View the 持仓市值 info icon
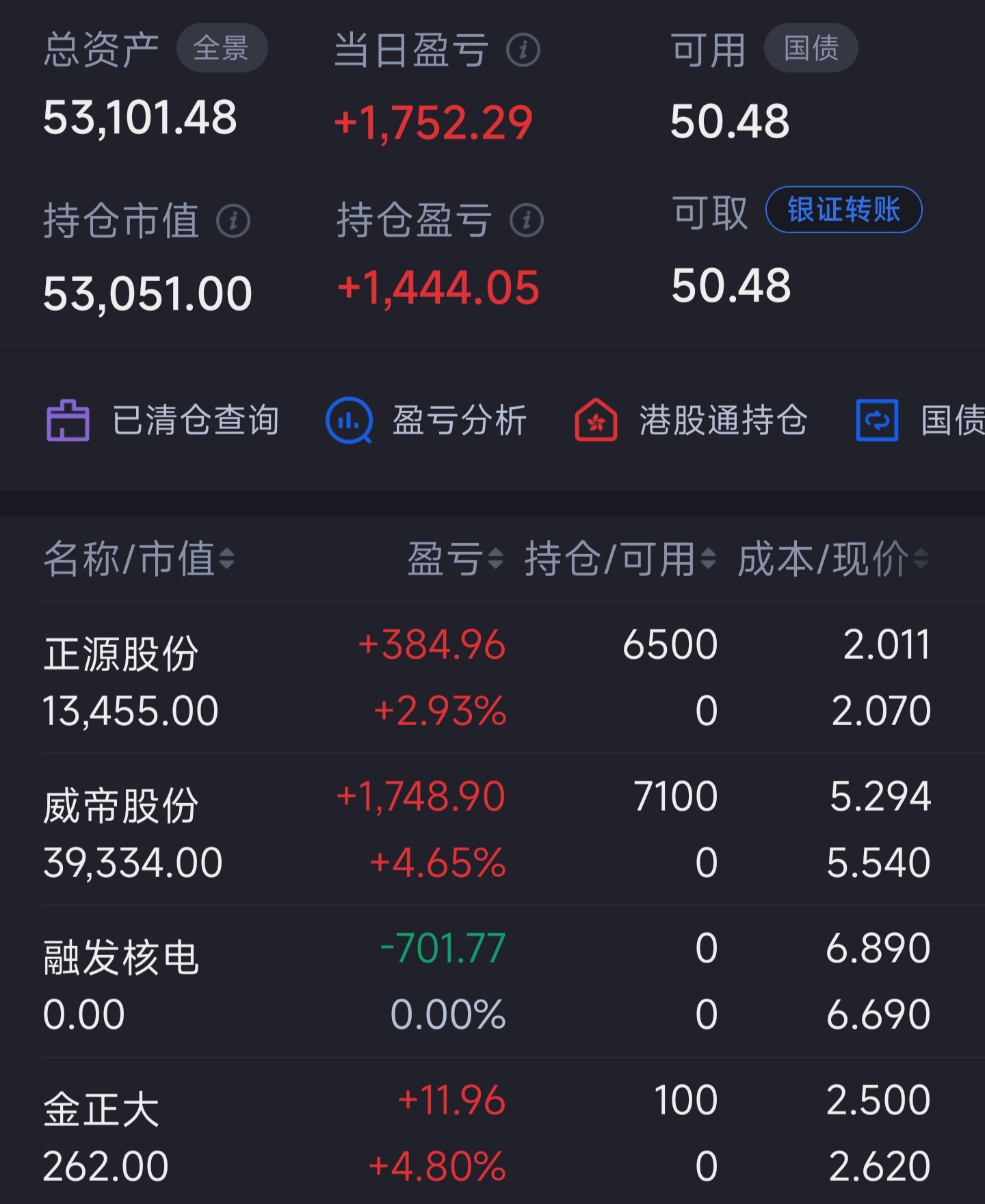 [233, 220]
